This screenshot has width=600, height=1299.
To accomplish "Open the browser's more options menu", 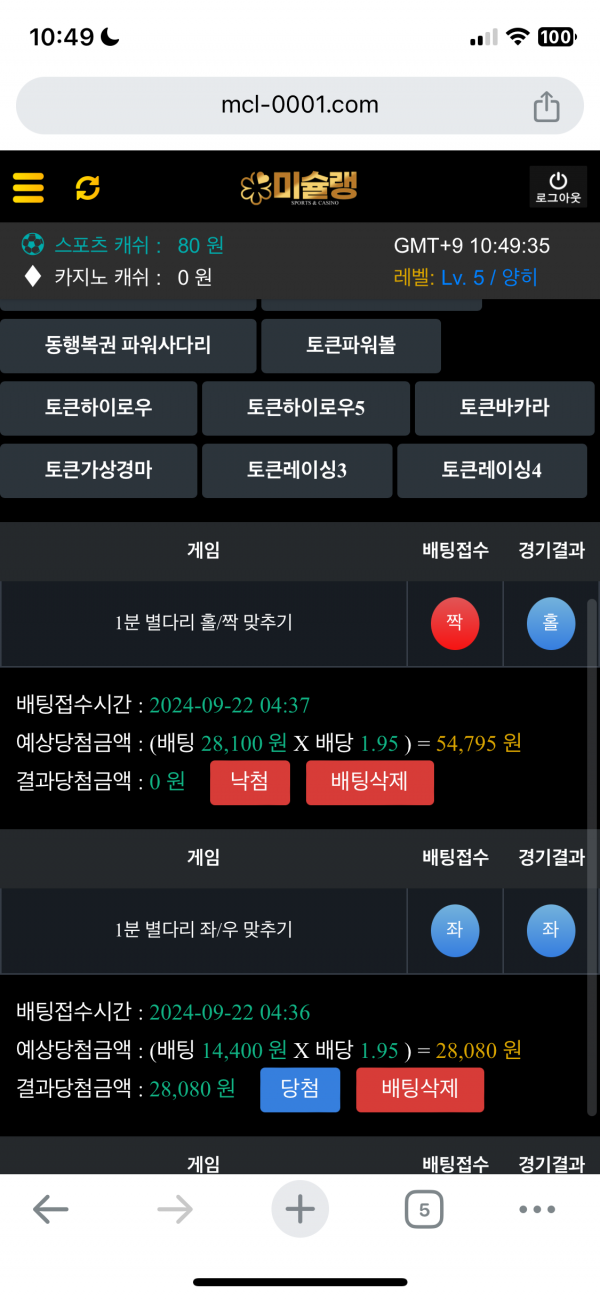I will pos(537,1210).
